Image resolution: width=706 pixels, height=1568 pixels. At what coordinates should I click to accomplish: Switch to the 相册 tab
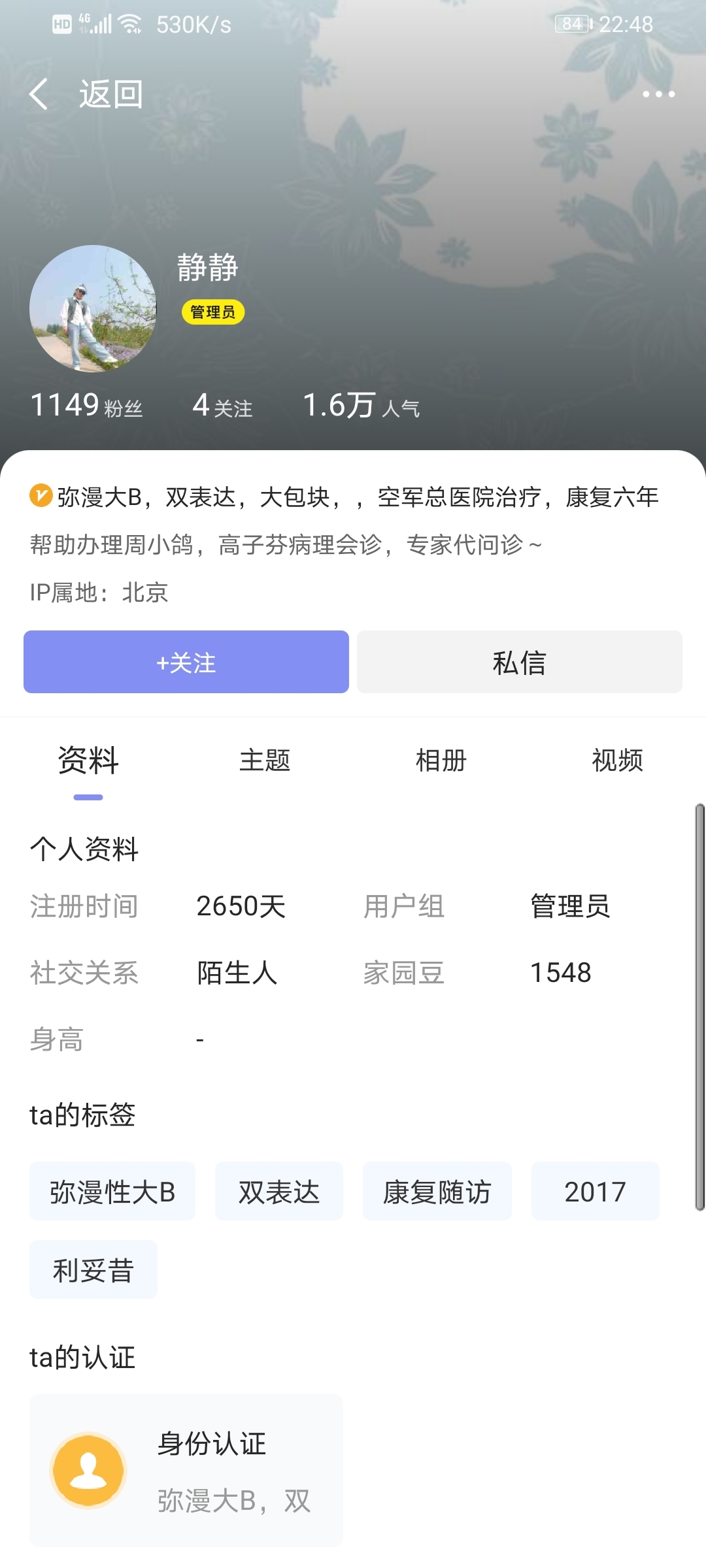coord(441,760)
